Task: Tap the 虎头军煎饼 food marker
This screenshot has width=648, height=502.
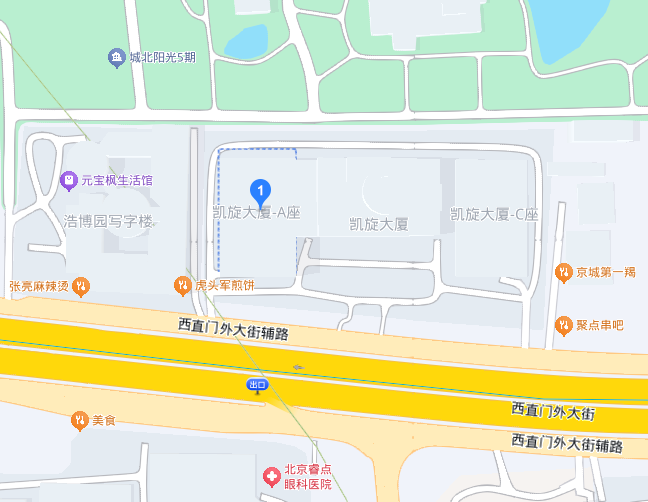Action: pyautogui.click(x=182, y=286)
